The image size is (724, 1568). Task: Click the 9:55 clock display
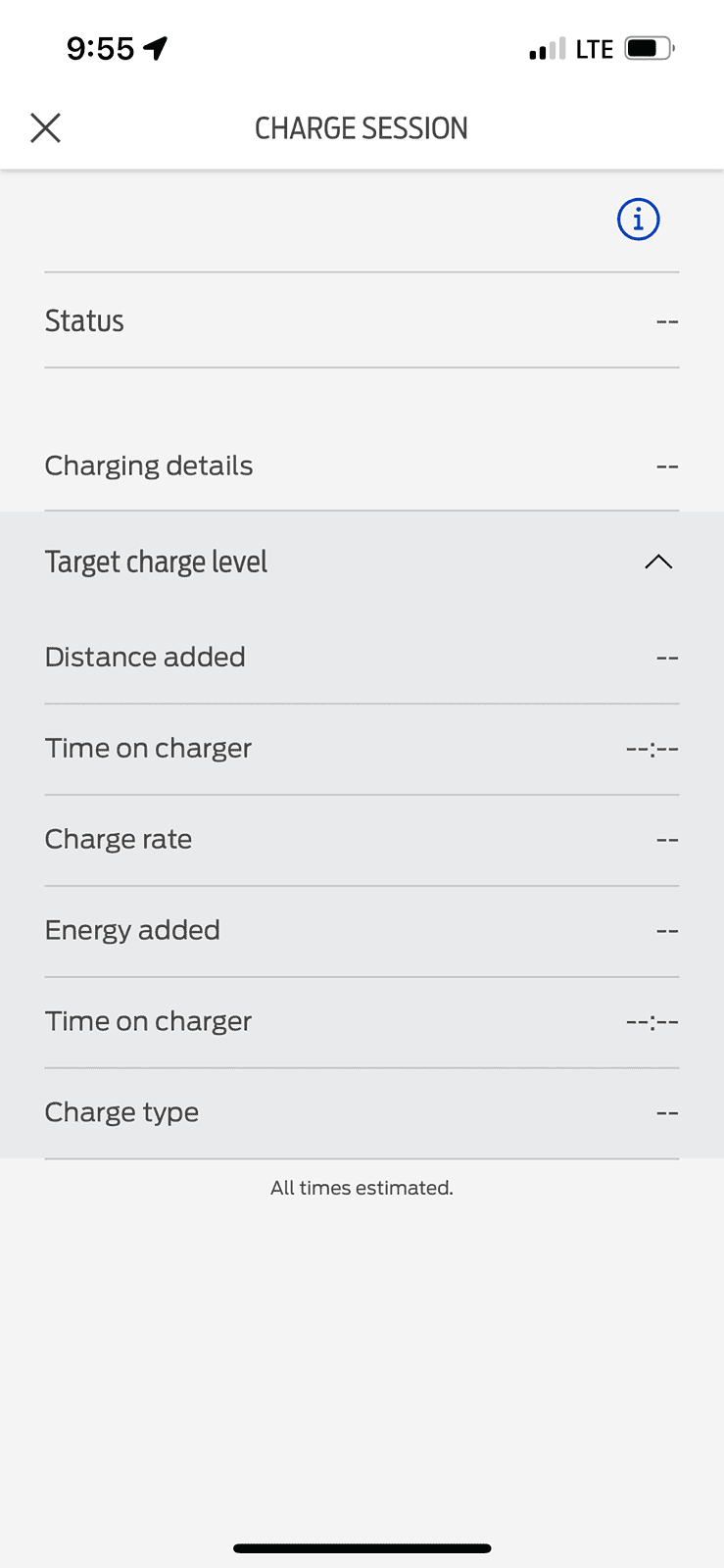click(101, 45)
